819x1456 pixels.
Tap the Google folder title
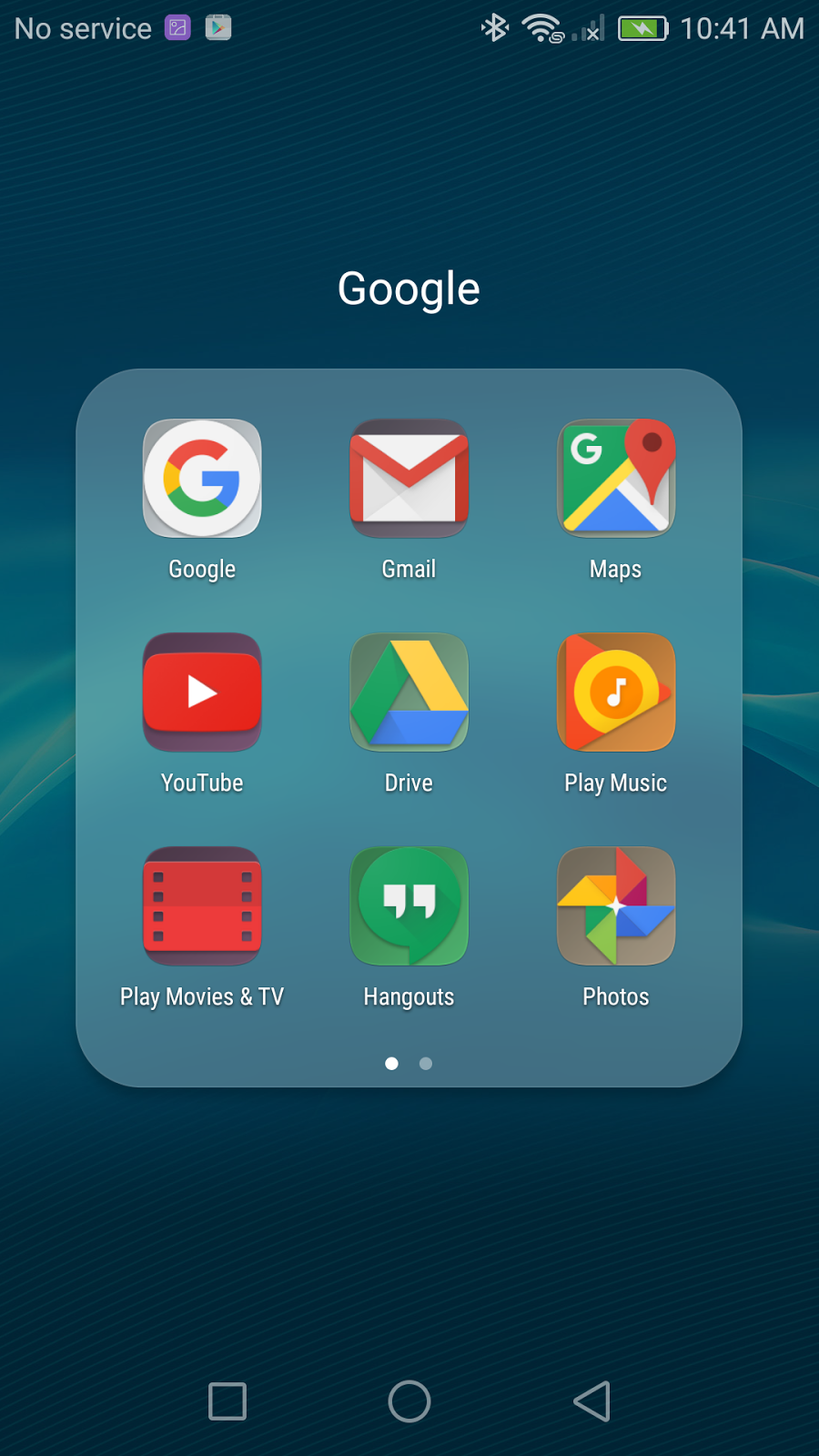tap(409, 289)
